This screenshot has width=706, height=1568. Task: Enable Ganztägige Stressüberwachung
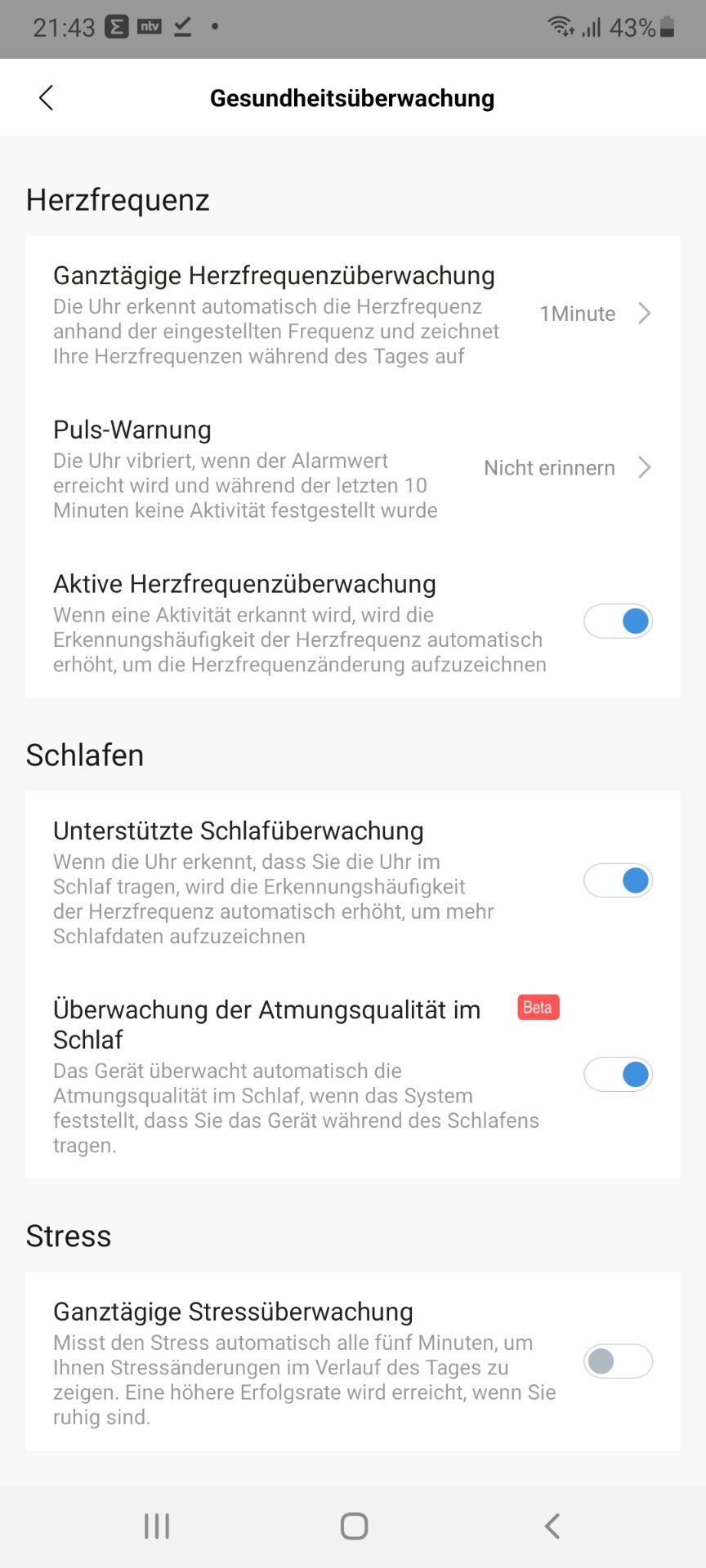(618, 1361)
